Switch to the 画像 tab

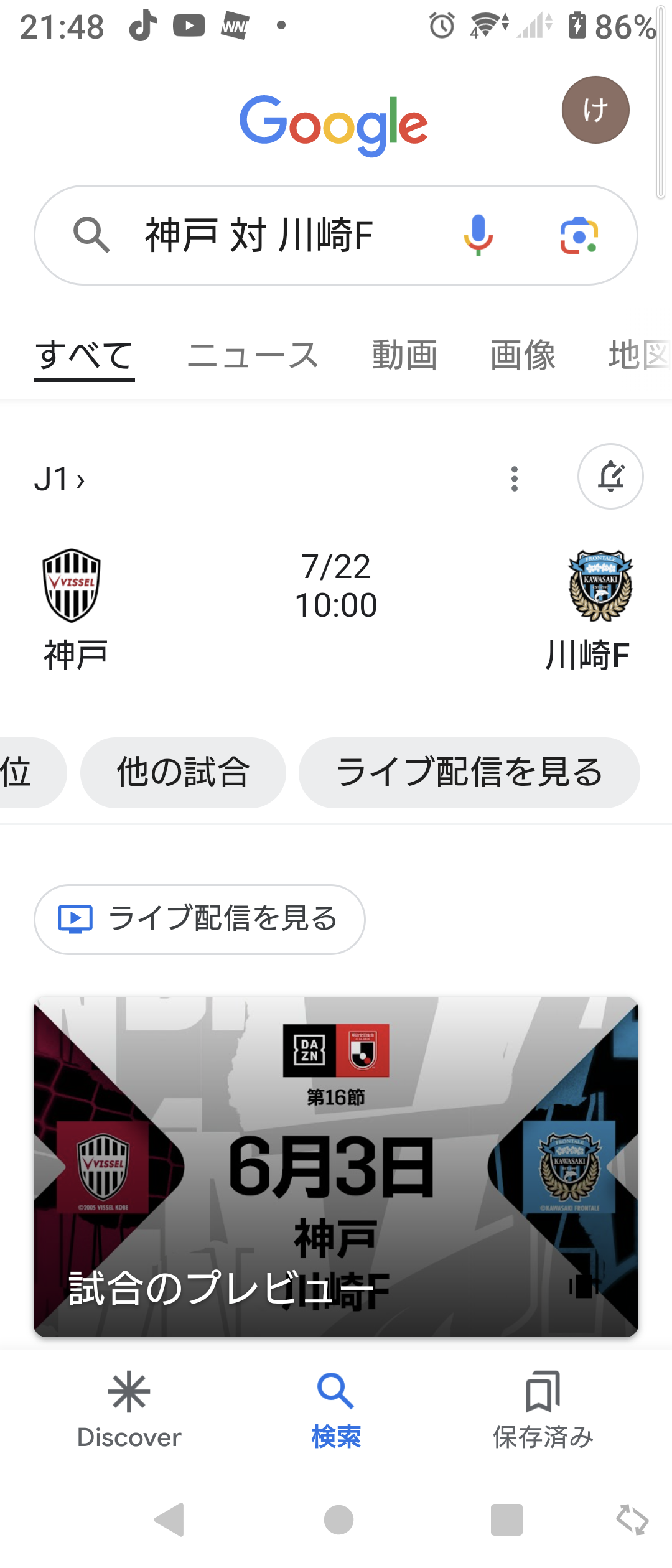pyautogui.click(x=523, y=355)
